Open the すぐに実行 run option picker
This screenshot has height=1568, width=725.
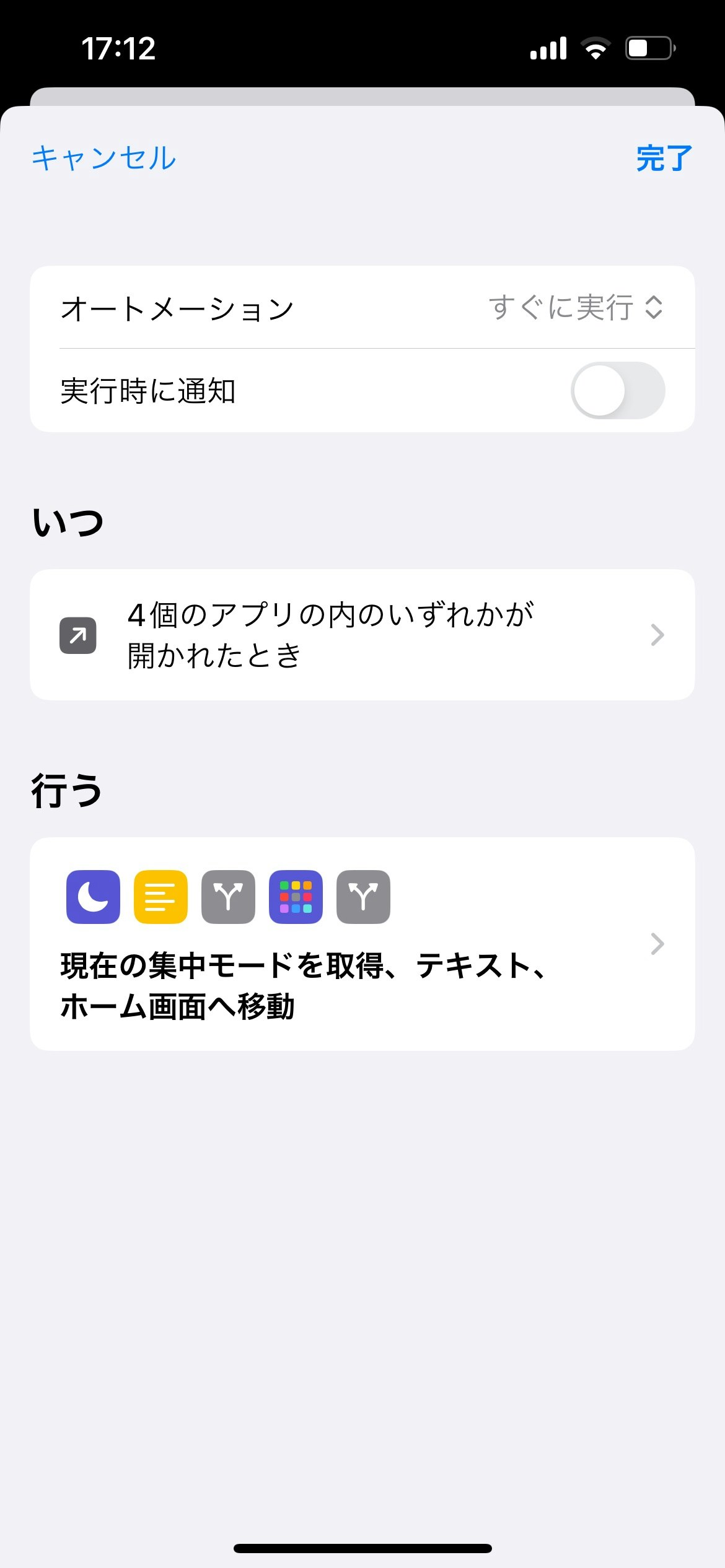coord(576,307)
